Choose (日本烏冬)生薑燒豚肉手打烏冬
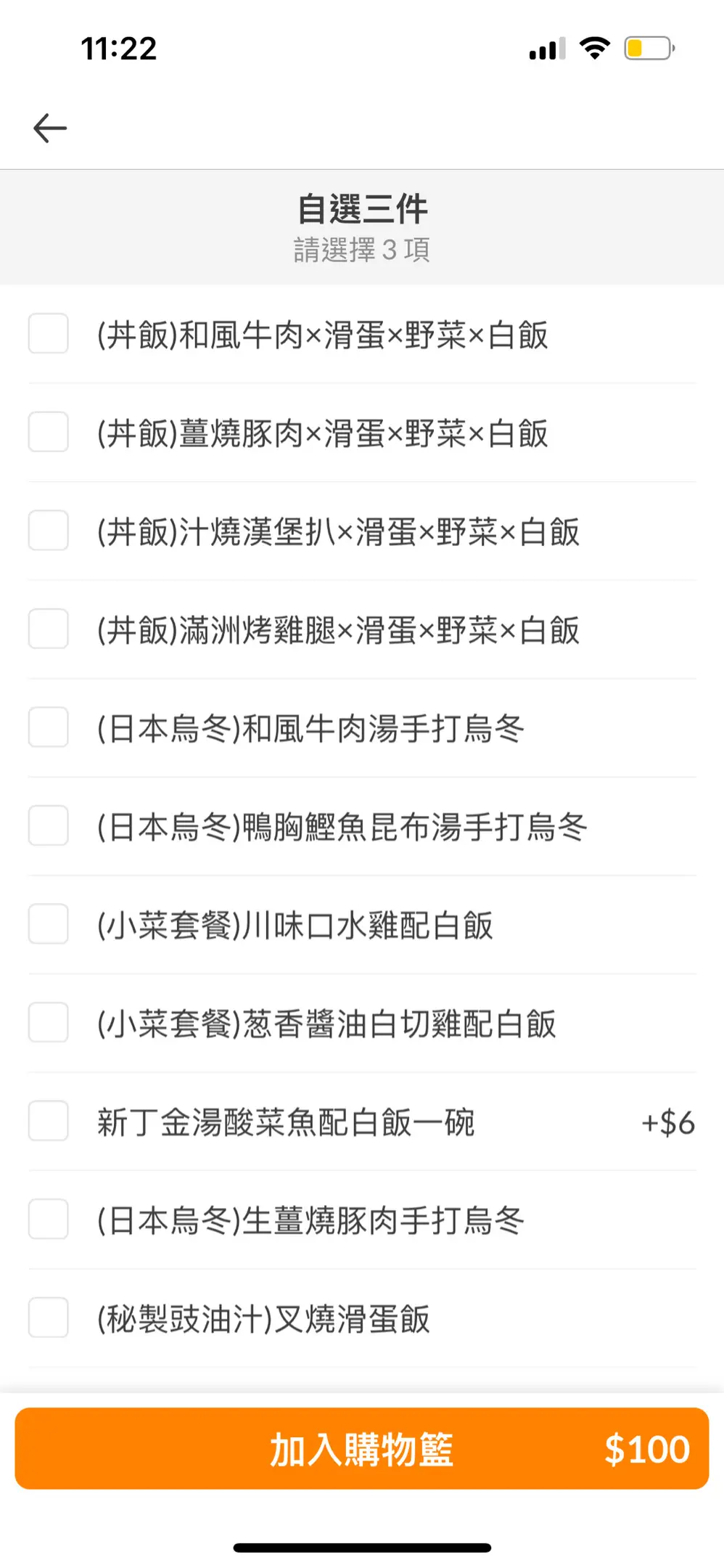 tap(49, 1220)
